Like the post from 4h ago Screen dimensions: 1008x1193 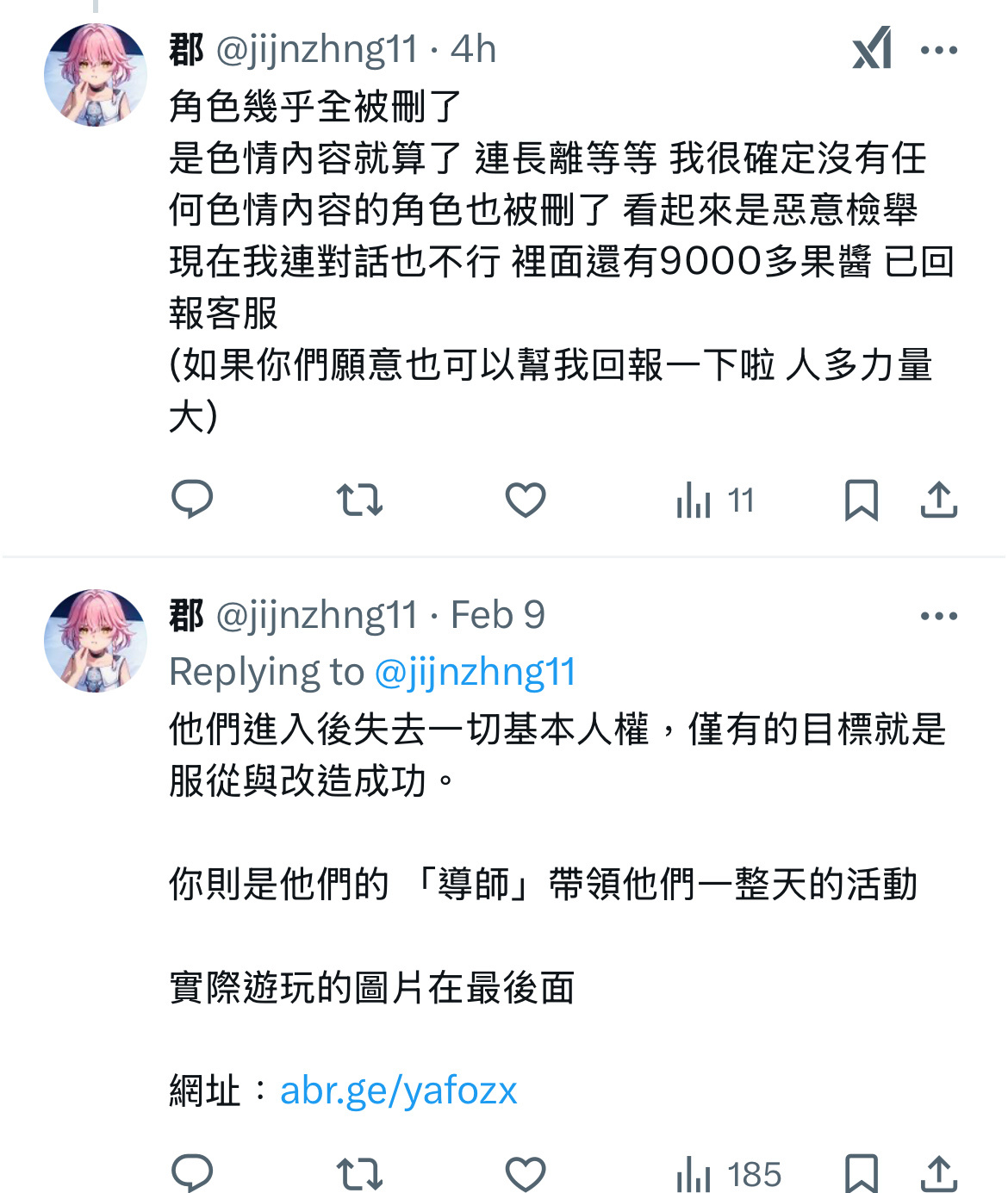(x=525, y=500)
